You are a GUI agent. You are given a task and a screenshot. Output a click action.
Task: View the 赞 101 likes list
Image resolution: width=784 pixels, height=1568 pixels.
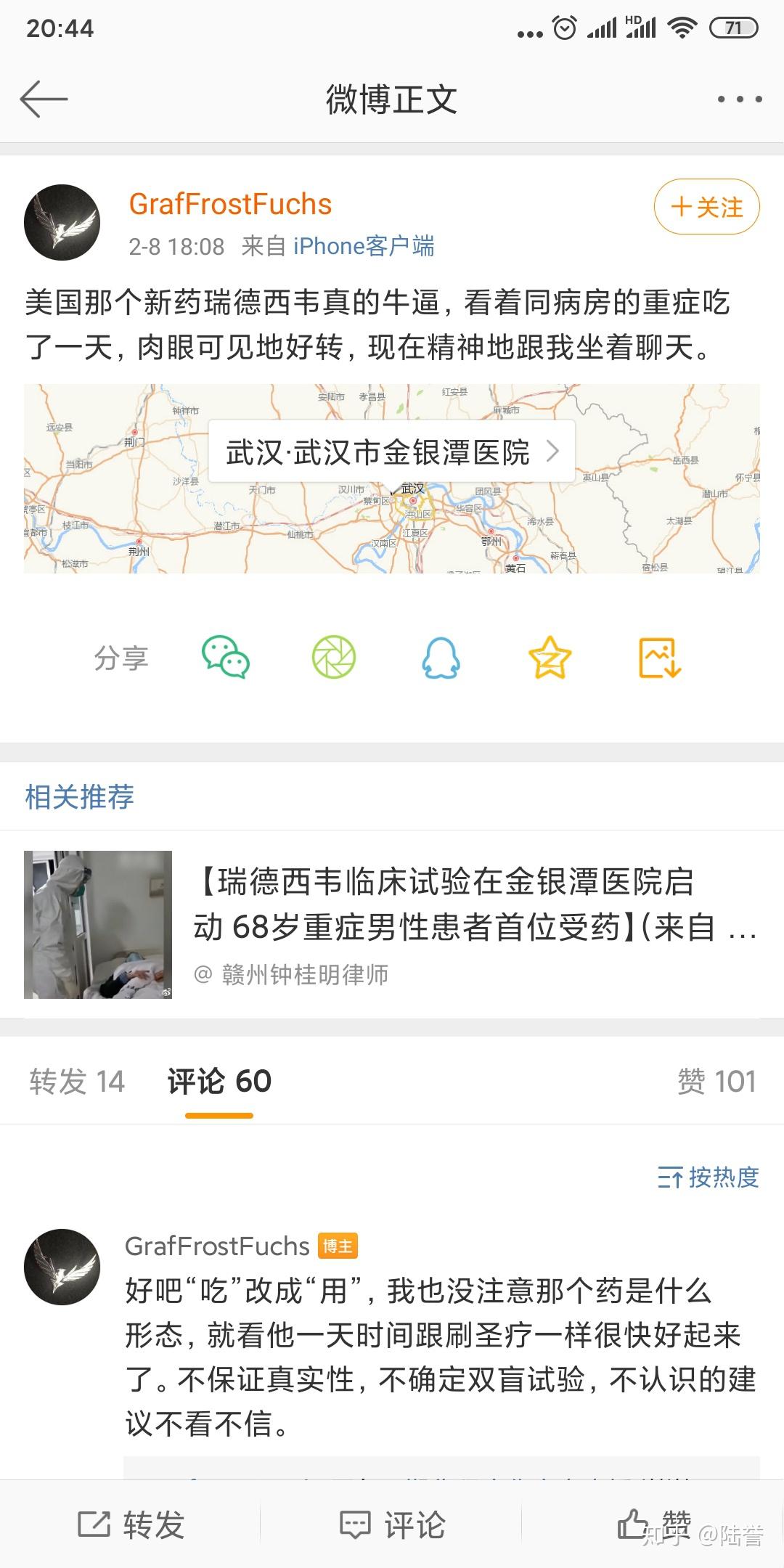tap(716, 1082)
